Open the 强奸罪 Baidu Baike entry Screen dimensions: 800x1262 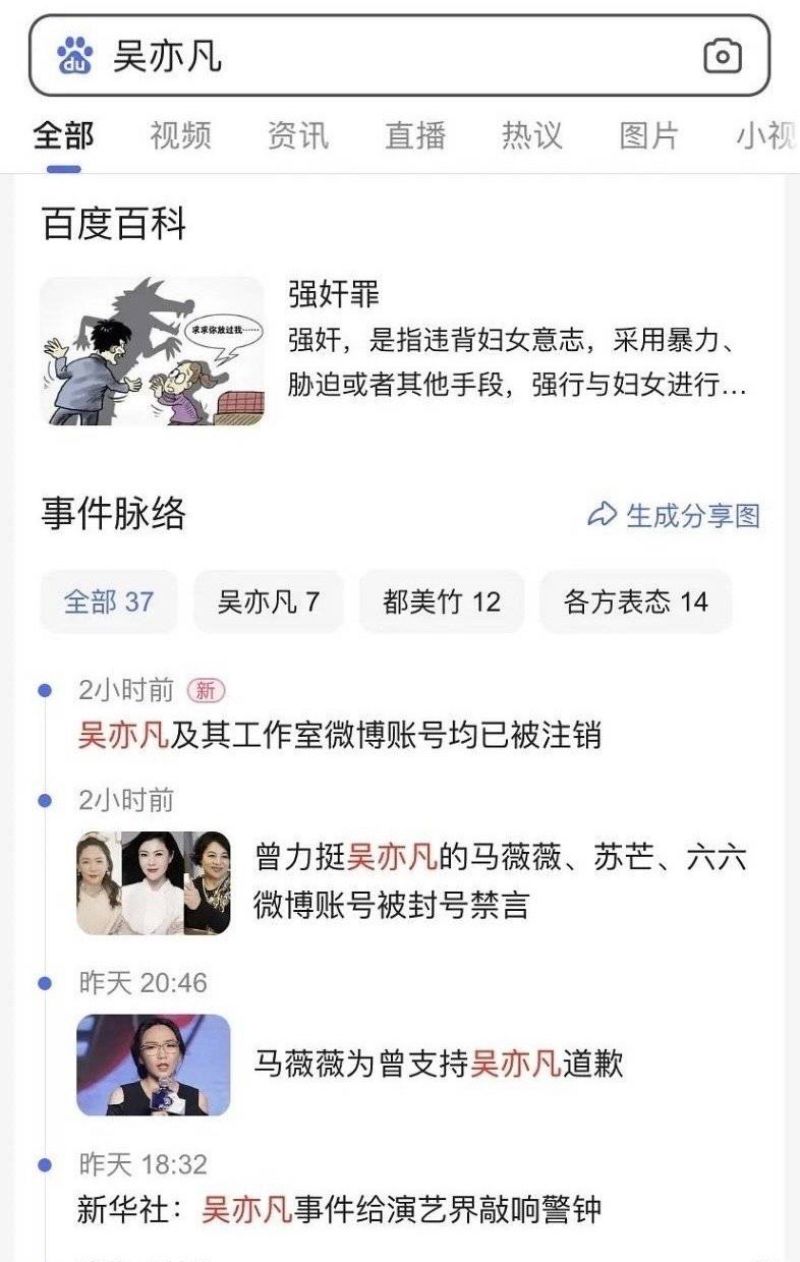[x=334, y=294]
